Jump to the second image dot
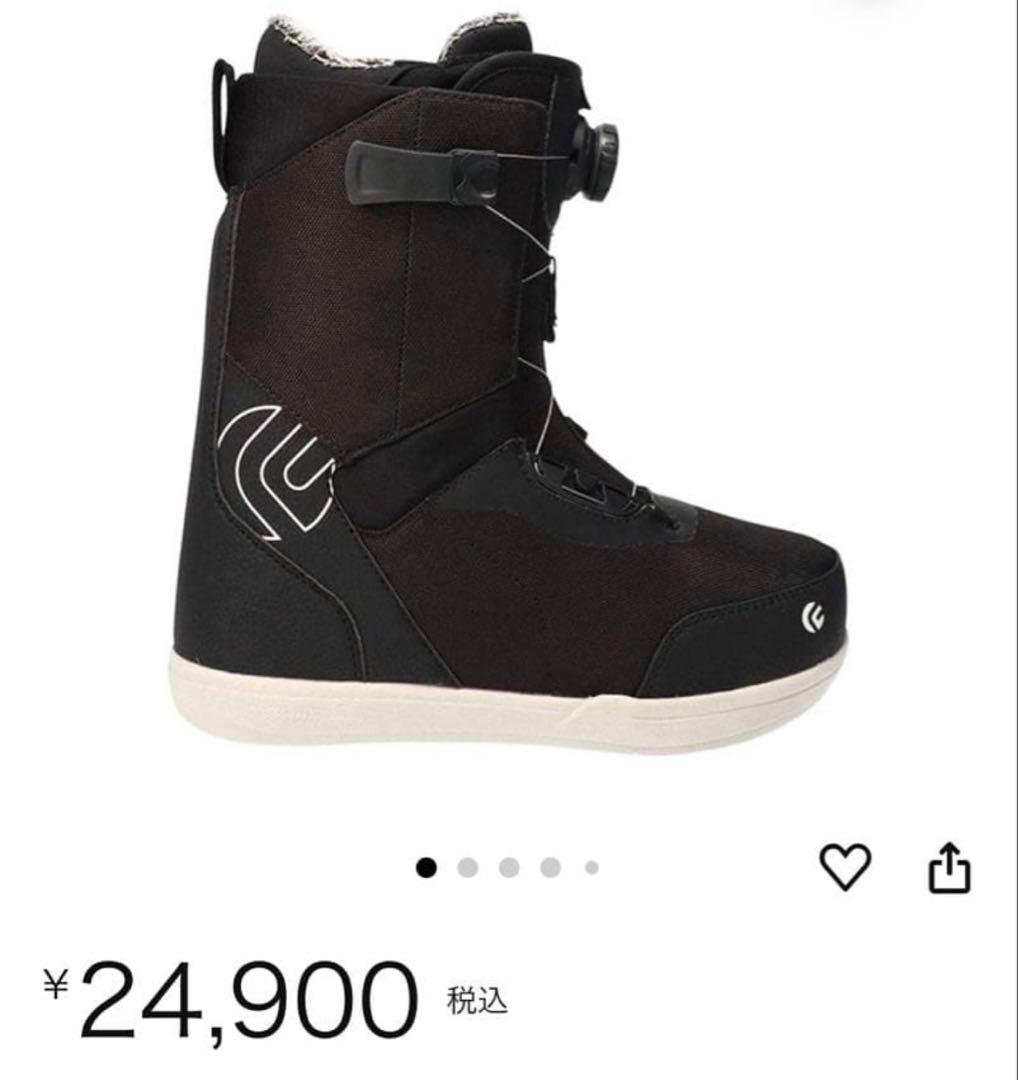 468,867
